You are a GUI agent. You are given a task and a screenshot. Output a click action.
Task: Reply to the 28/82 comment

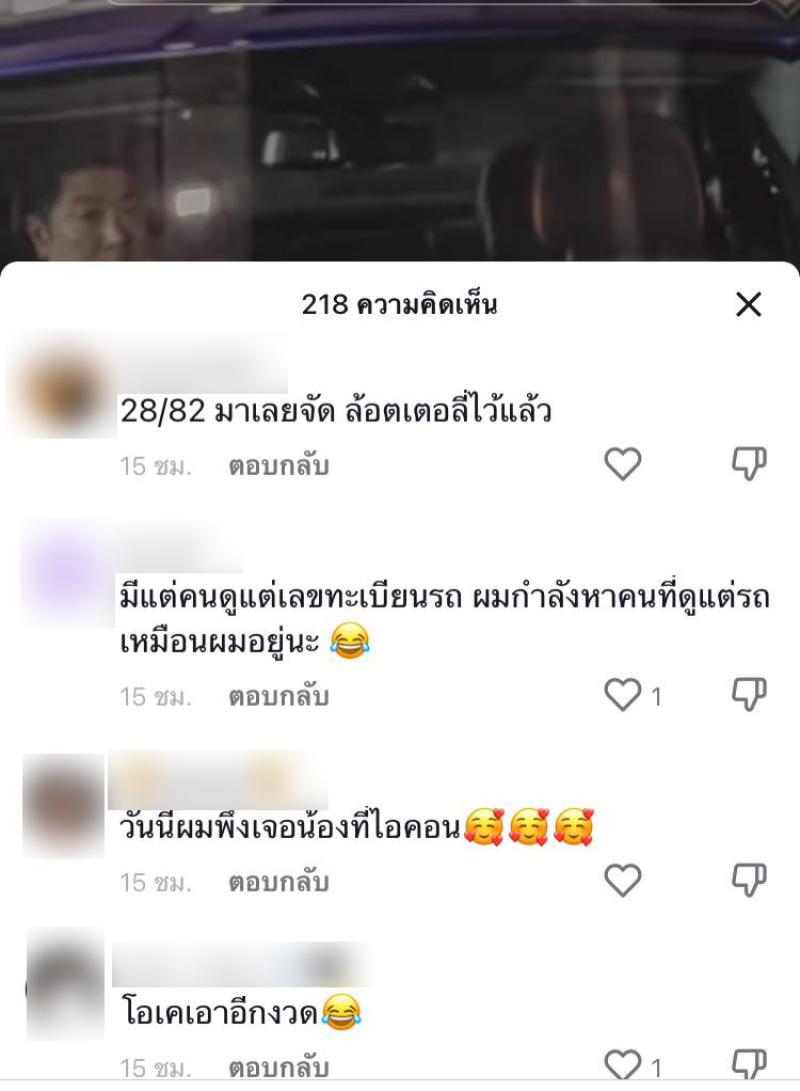[278, 466]
